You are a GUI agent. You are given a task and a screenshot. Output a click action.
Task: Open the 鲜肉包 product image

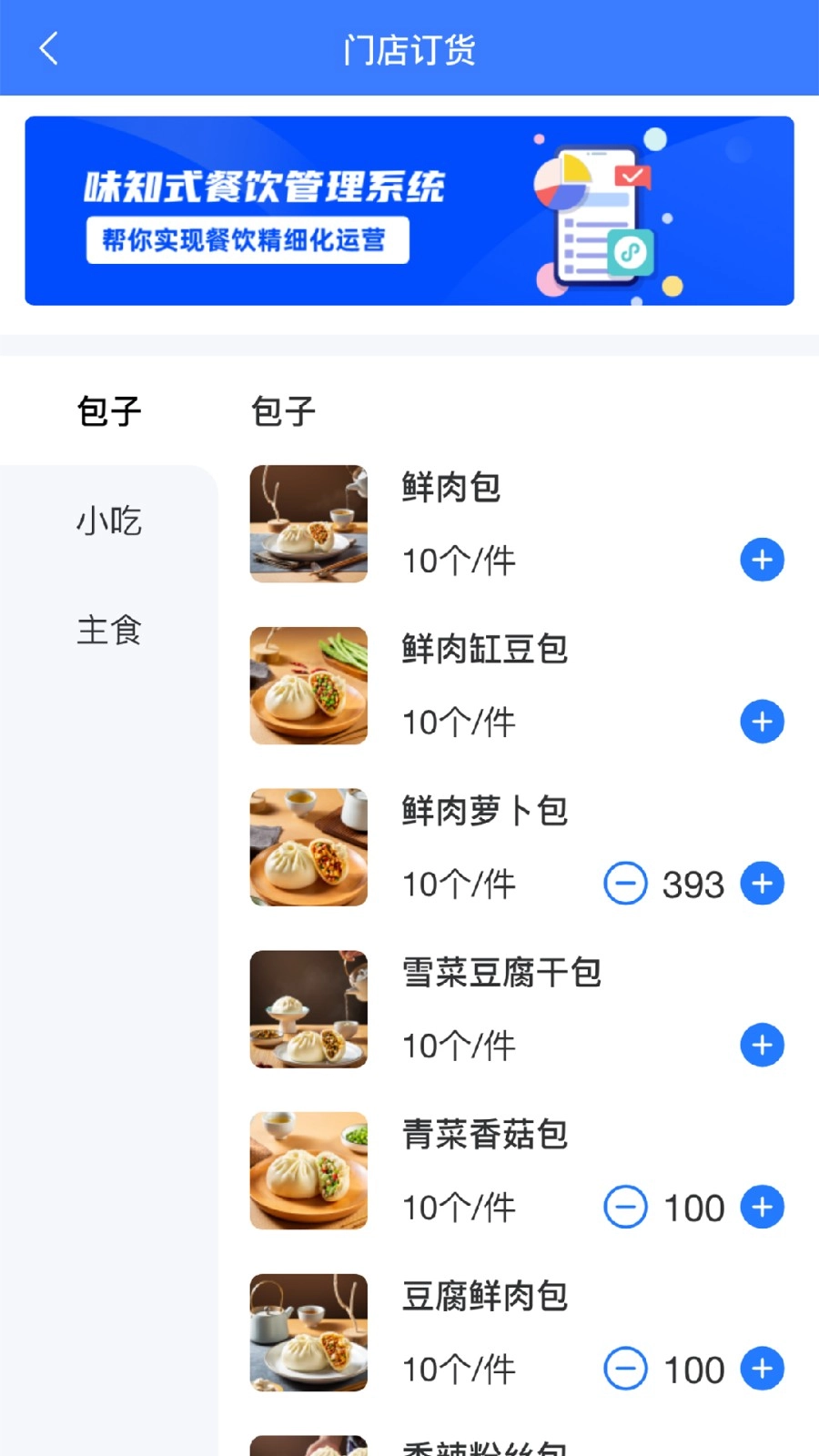(x=308, y=524)
